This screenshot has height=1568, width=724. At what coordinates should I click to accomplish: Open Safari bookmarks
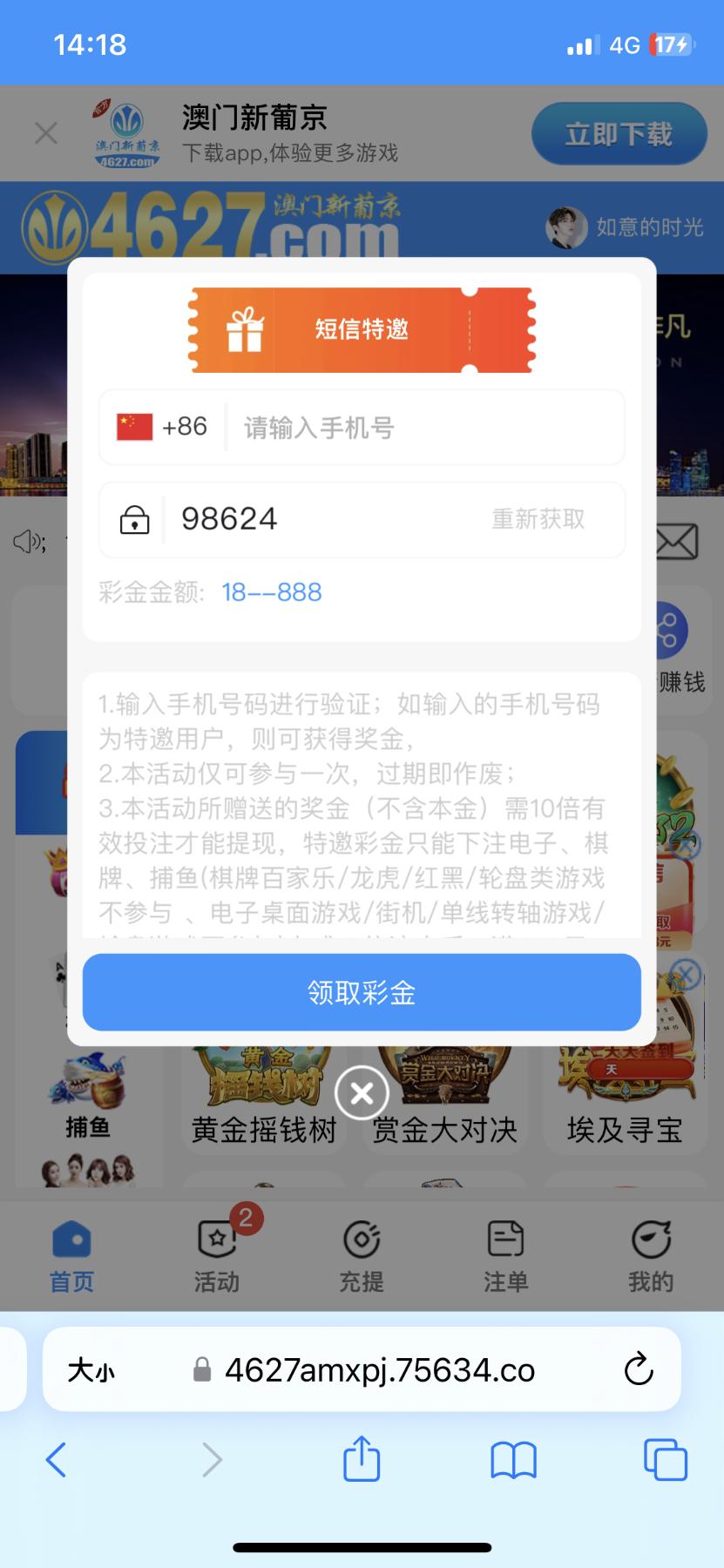(x=513, y=1459)
